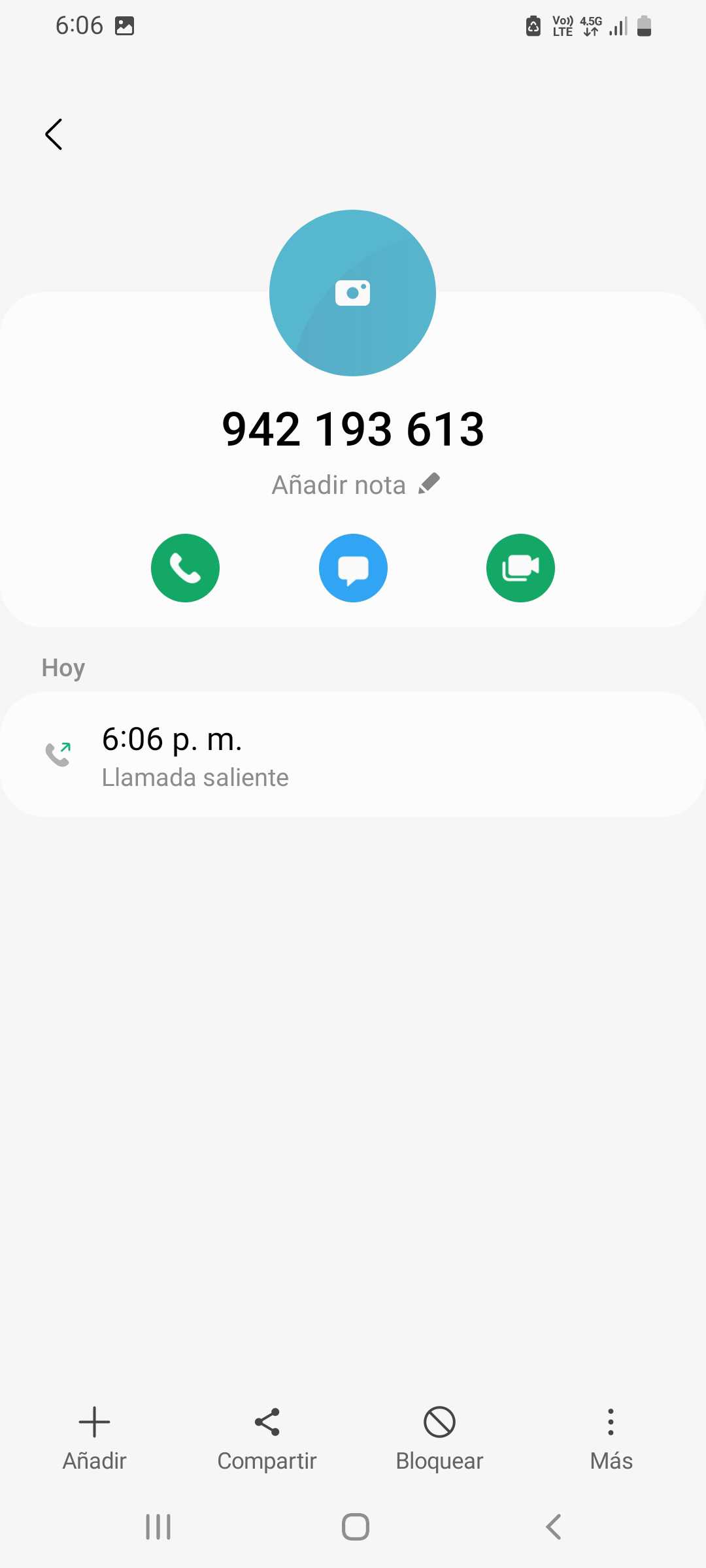
Task: Go to the home screen
Action: point(355,1527)
